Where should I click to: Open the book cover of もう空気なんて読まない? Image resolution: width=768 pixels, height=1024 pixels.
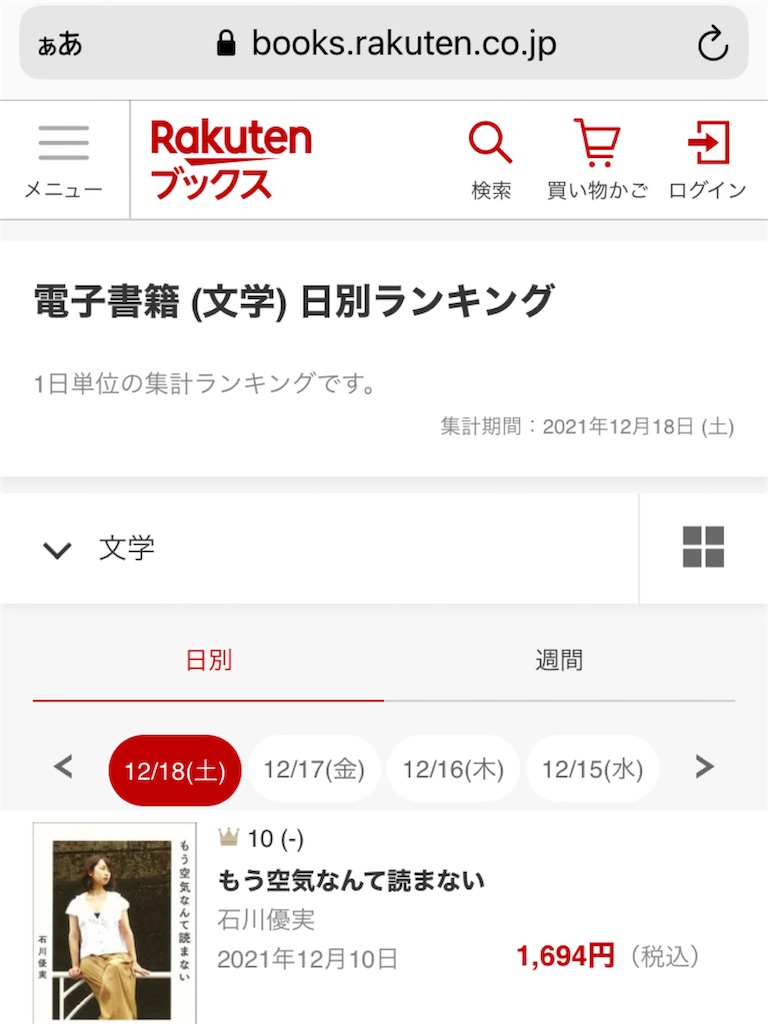click(114, 922)
